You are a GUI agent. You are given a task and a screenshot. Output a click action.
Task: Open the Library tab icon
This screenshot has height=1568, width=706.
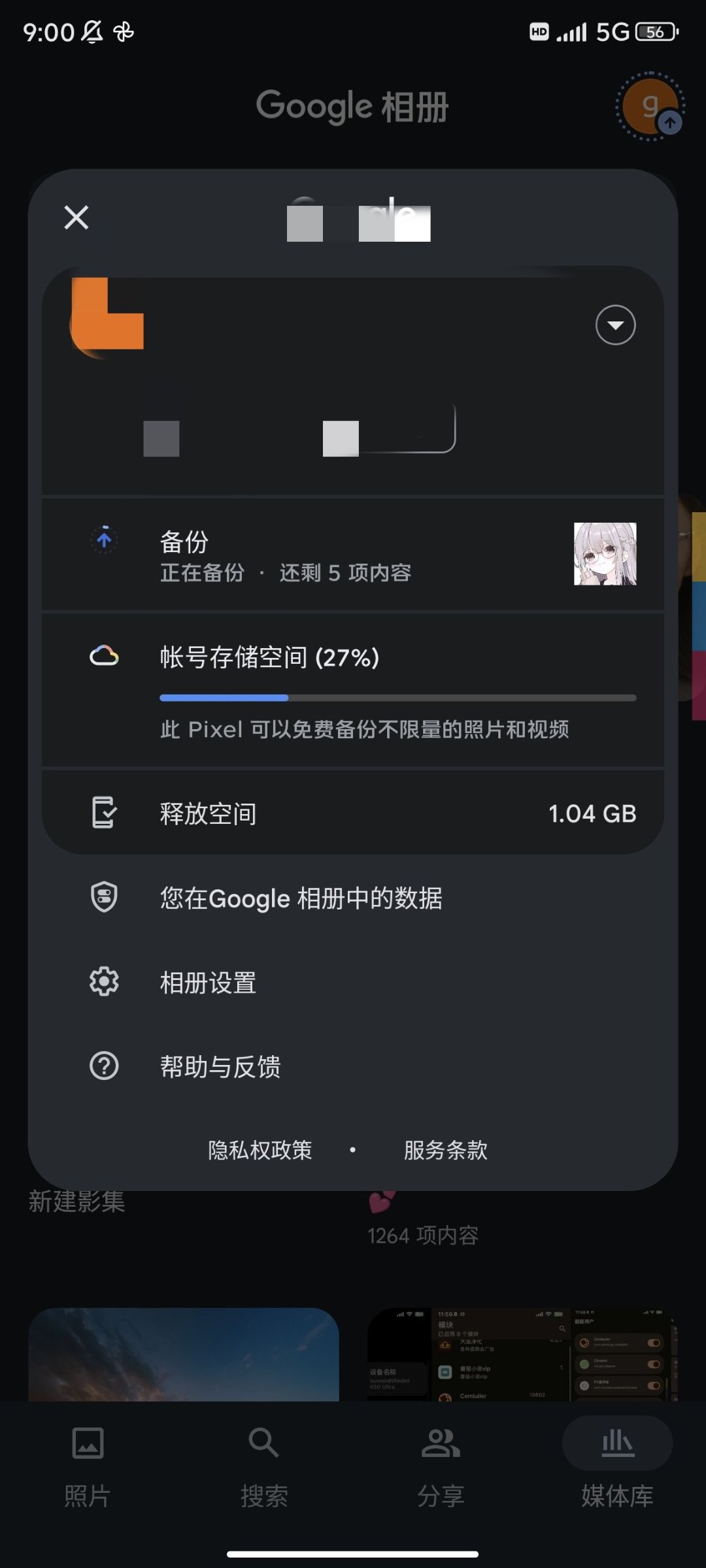pos(616,1445)
